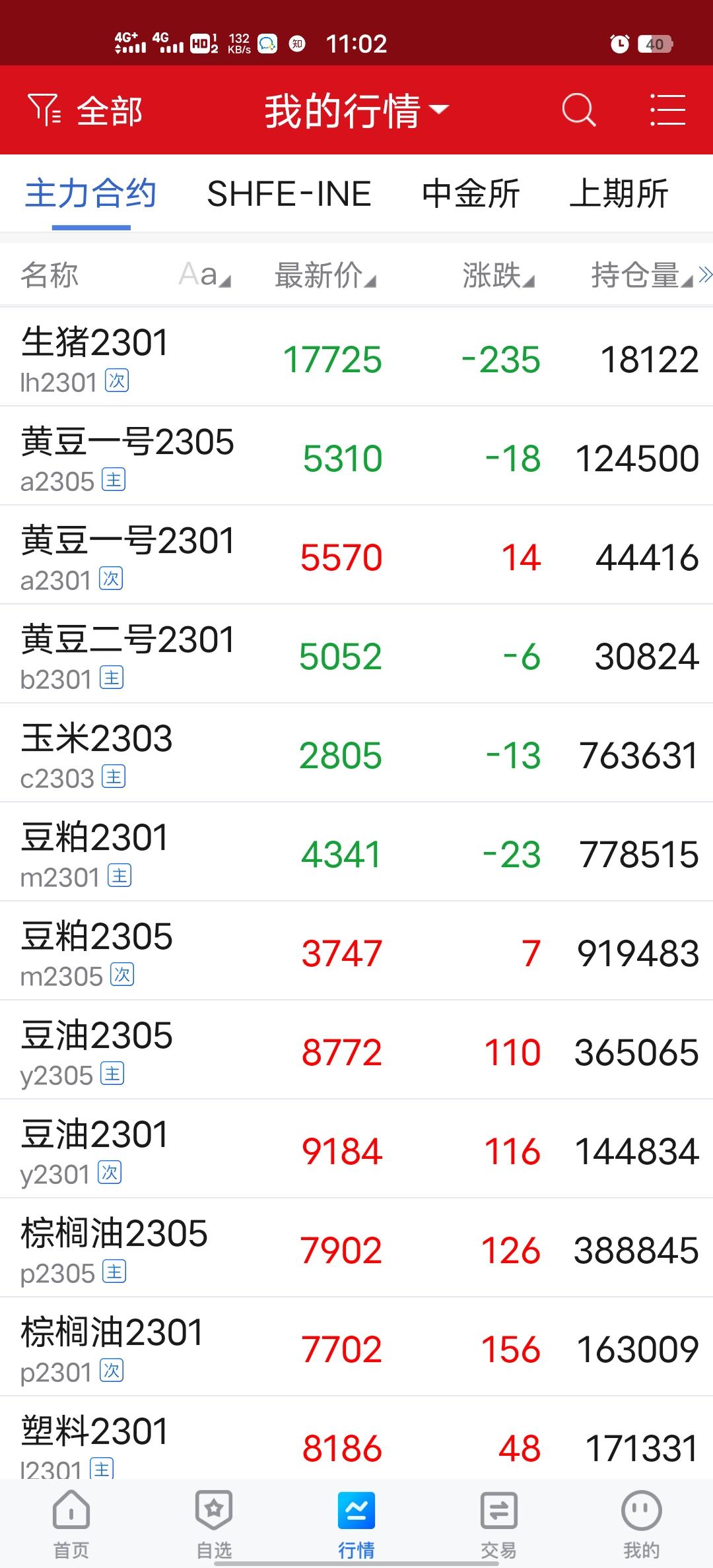Go to the 自选 tab
The height and width of the screenshot is (1568, 713).
[214, 1523]
